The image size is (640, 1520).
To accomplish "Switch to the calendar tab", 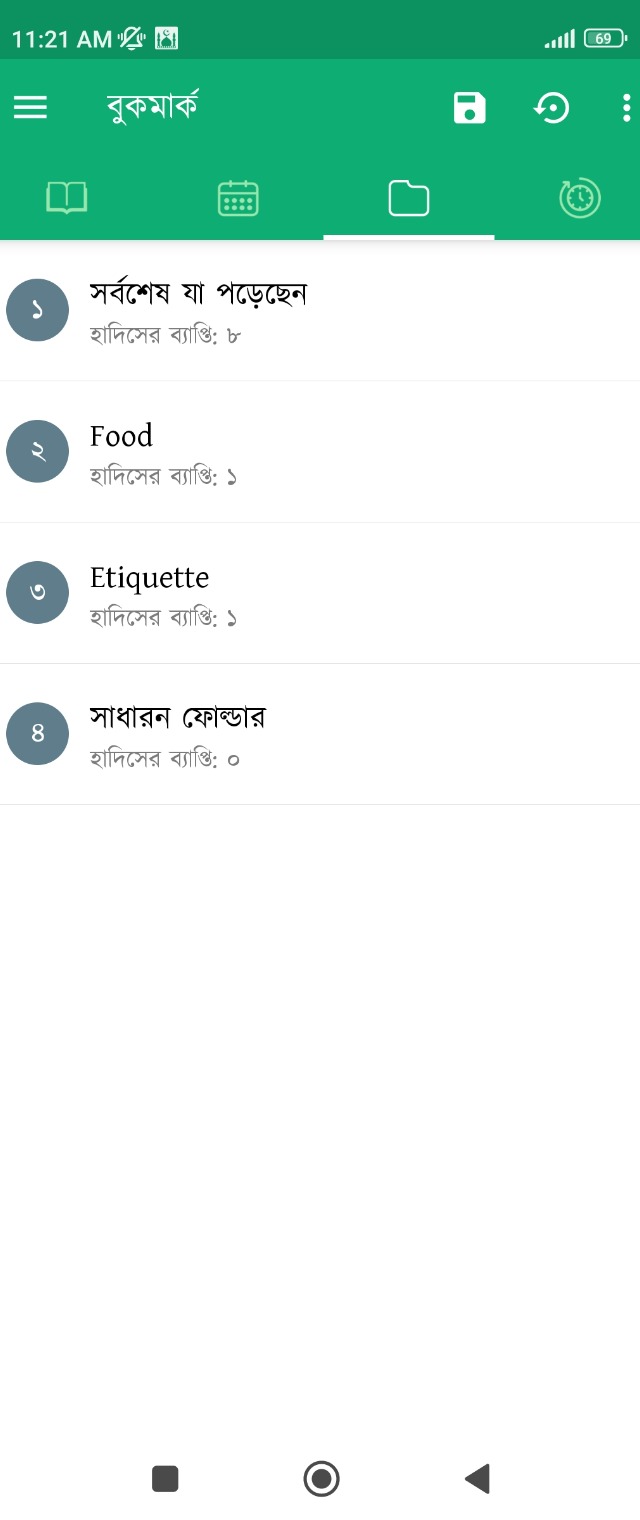I will pyautogui.click(x=238, y=198).
